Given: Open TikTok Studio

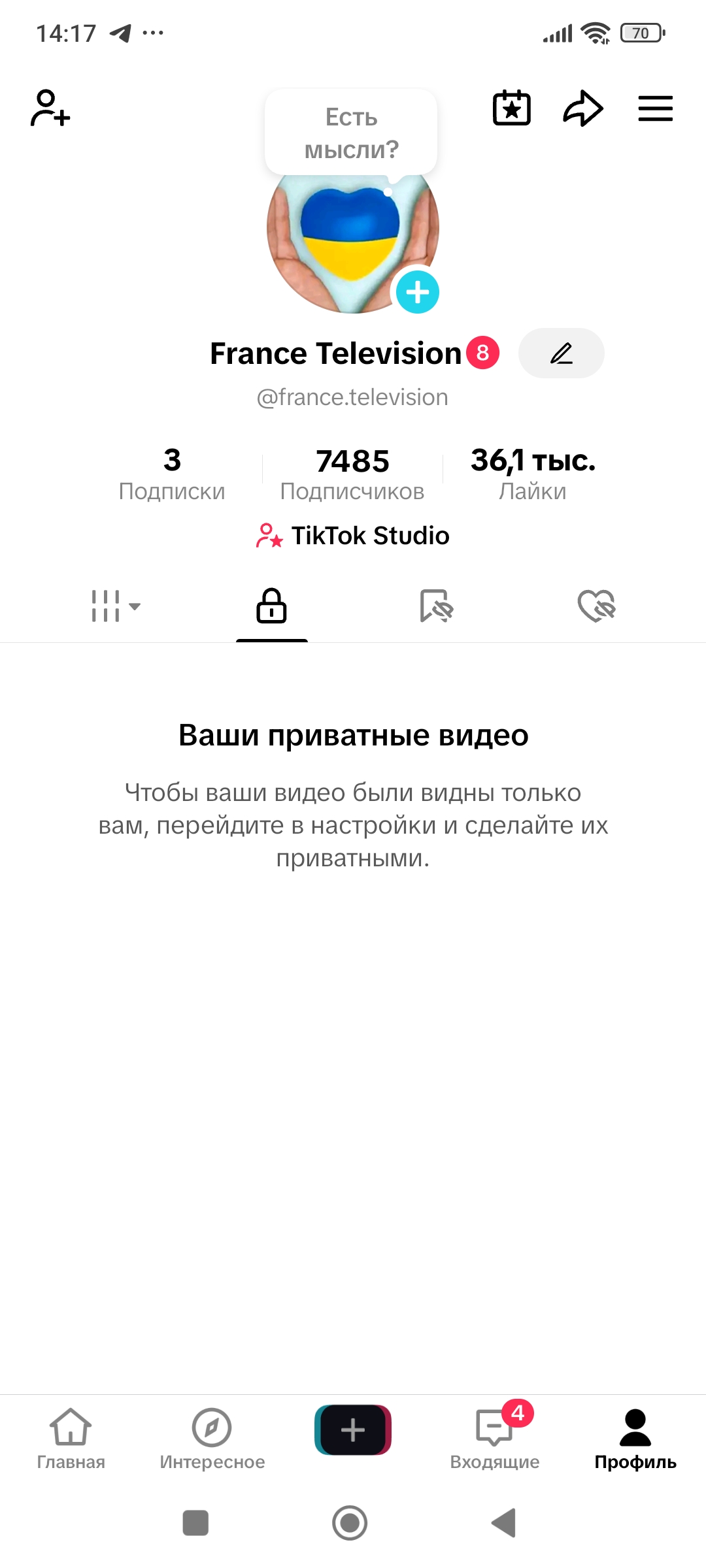Looking at the screenshot, I should tap(353, 536).
